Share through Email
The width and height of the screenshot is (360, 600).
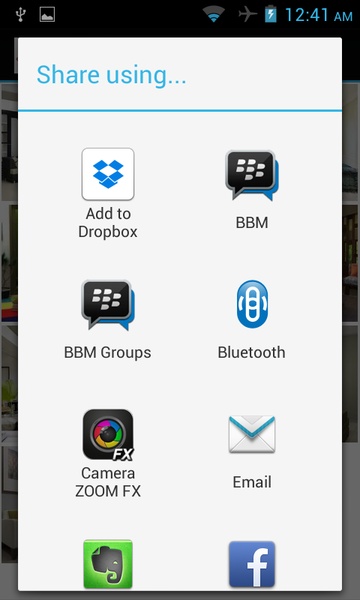[252, 452]
